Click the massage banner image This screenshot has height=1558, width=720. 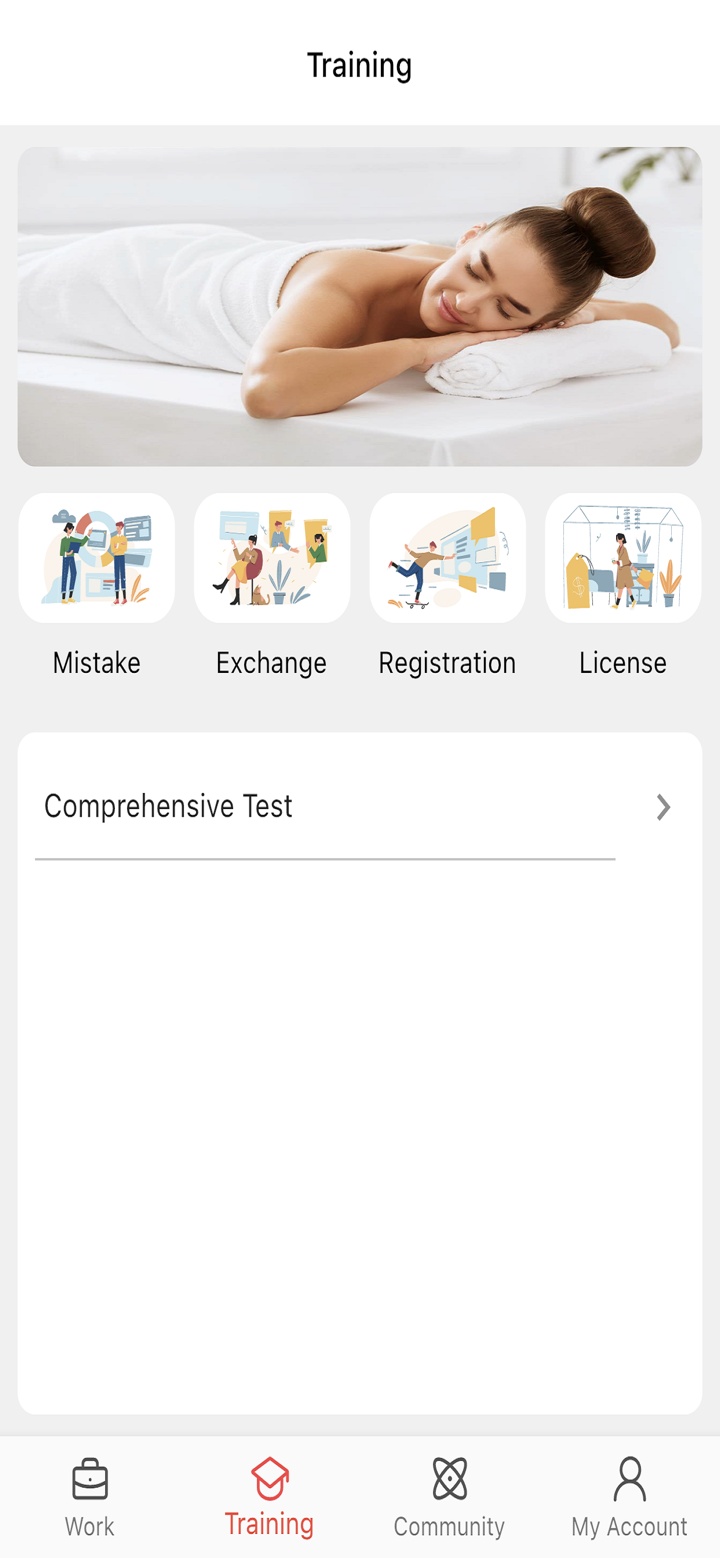pos(360,305)
